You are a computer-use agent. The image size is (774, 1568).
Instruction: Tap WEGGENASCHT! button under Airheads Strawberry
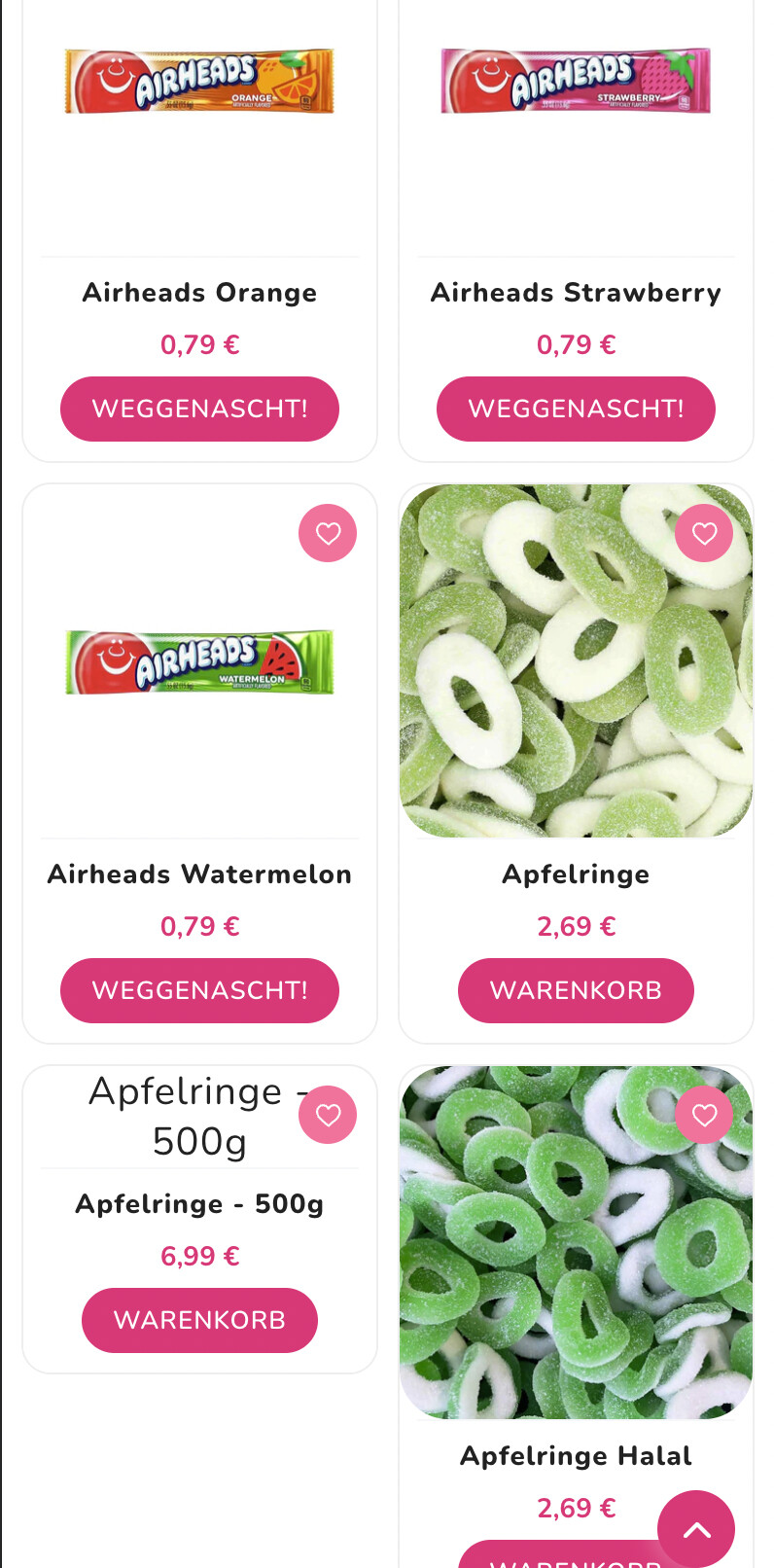(x=576, y=409)
